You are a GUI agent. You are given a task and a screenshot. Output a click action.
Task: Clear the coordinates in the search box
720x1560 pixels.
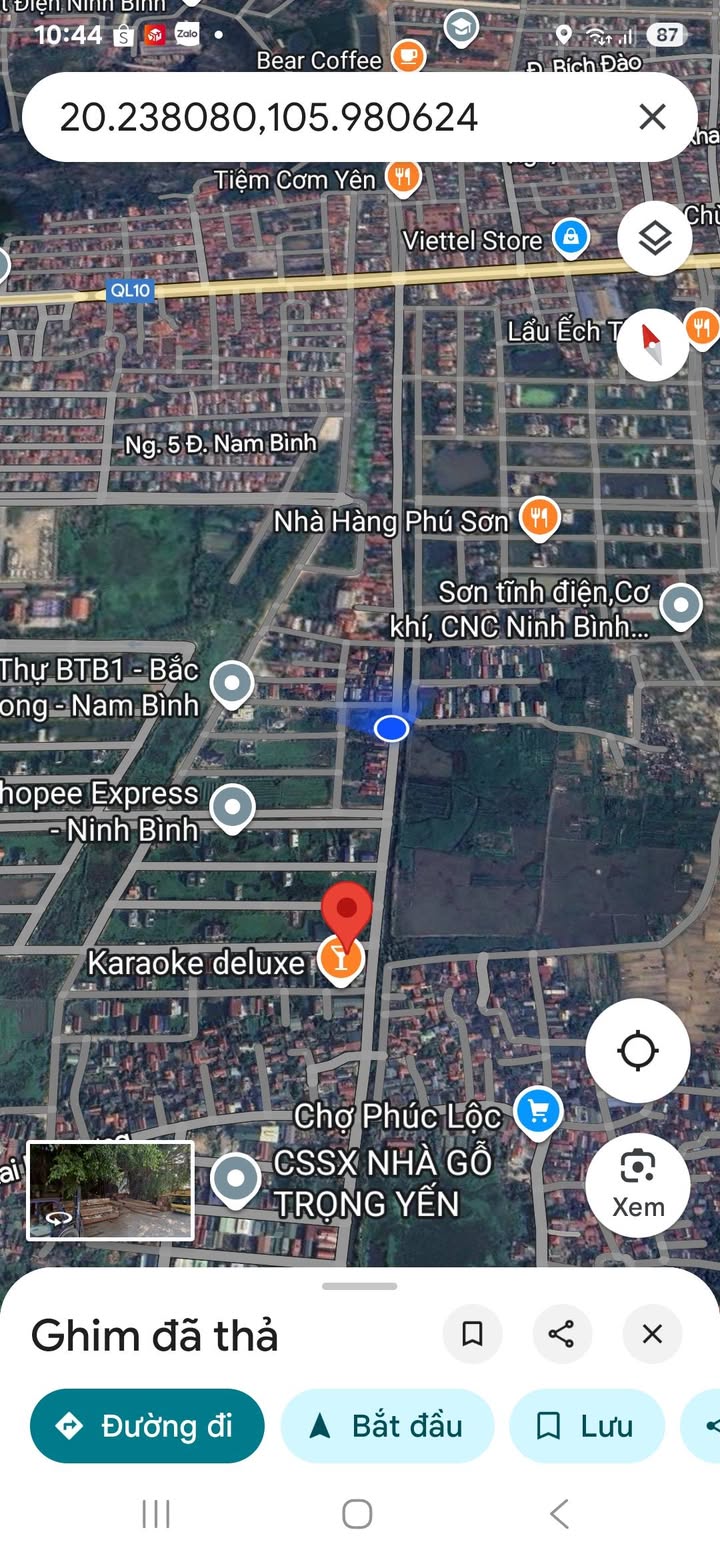(652, 118)
